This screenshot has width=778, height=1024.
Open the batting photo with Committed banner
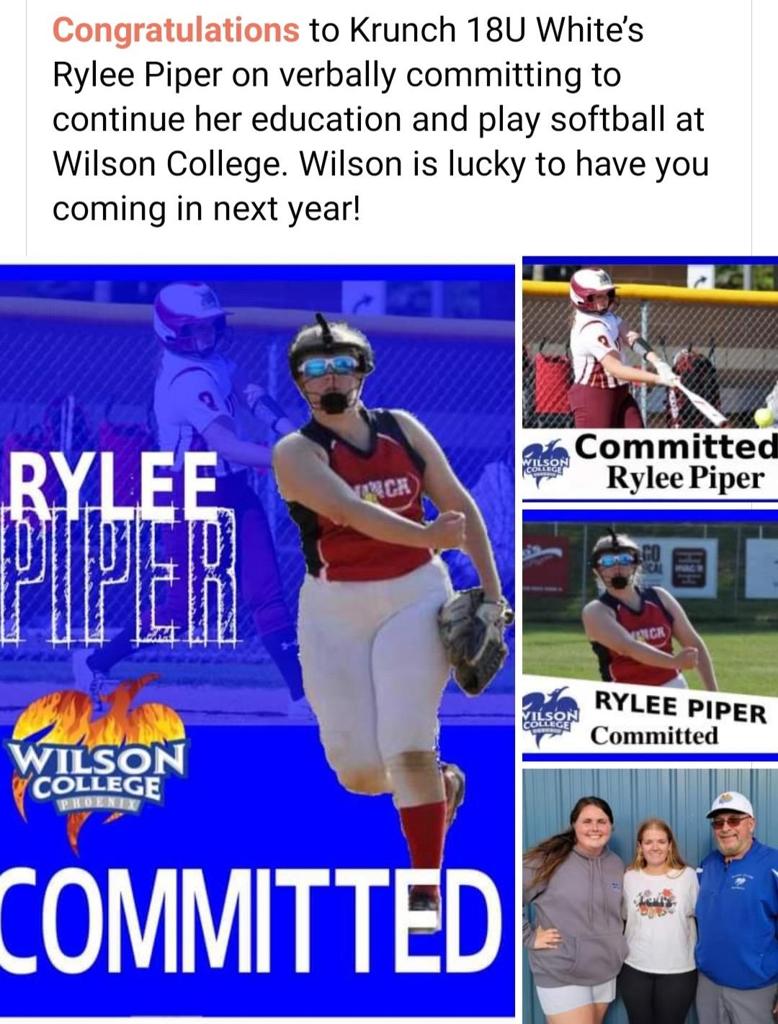[650, 380]
